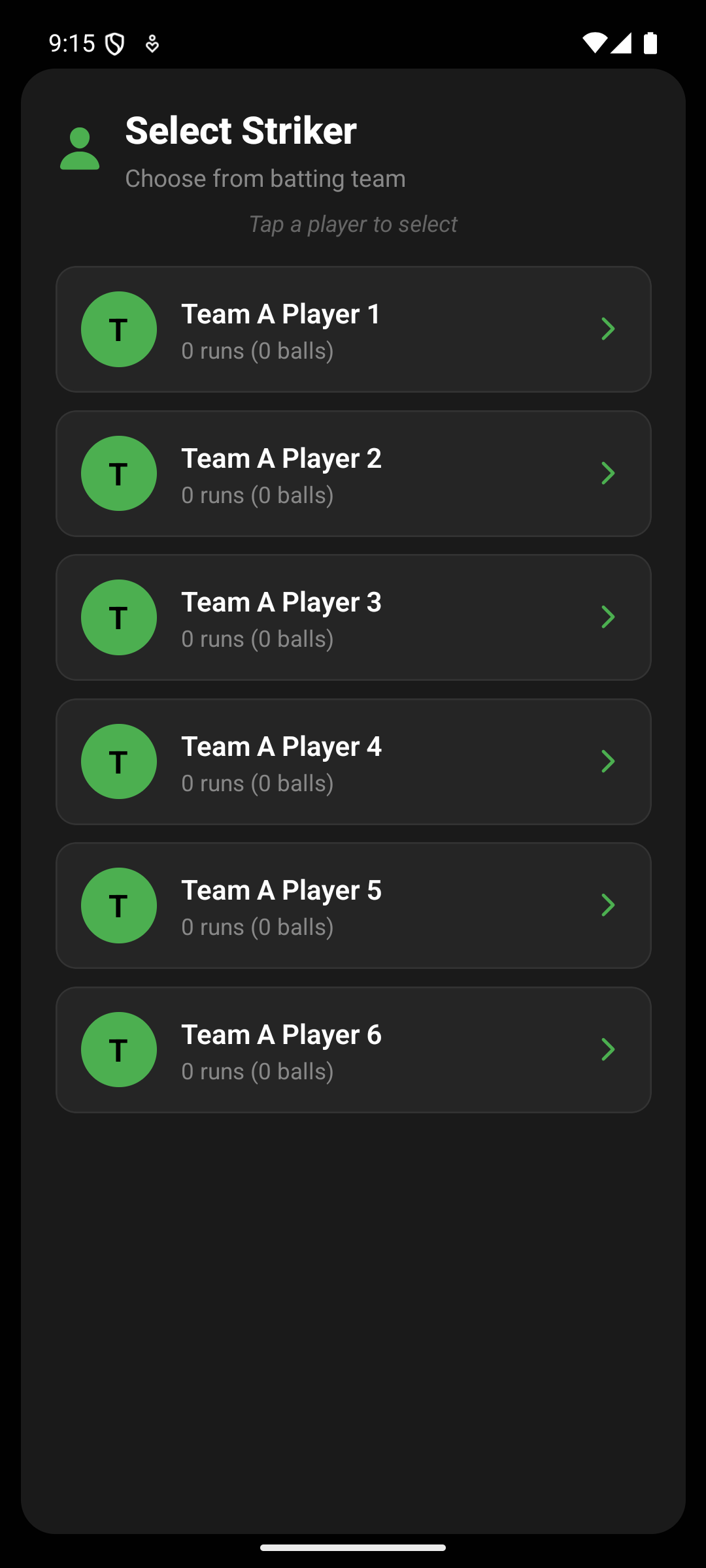Select Team A Player 4 as striker
This screenshot has height=1568, width=706.
[353, 761]
